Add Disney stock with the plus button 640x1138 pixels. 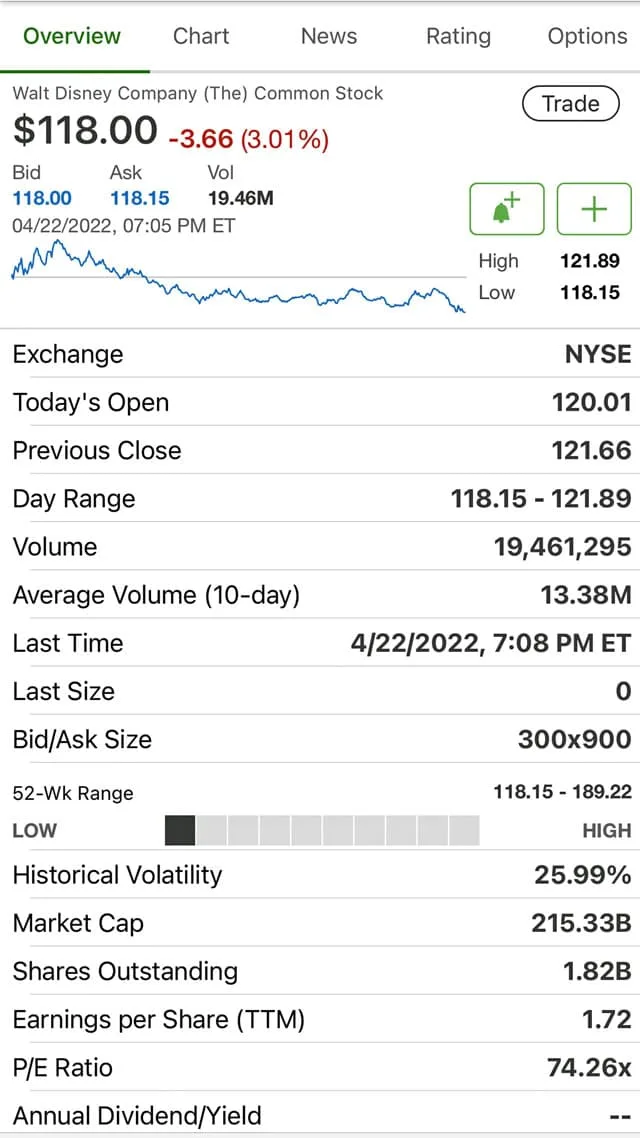coord(594,209)
